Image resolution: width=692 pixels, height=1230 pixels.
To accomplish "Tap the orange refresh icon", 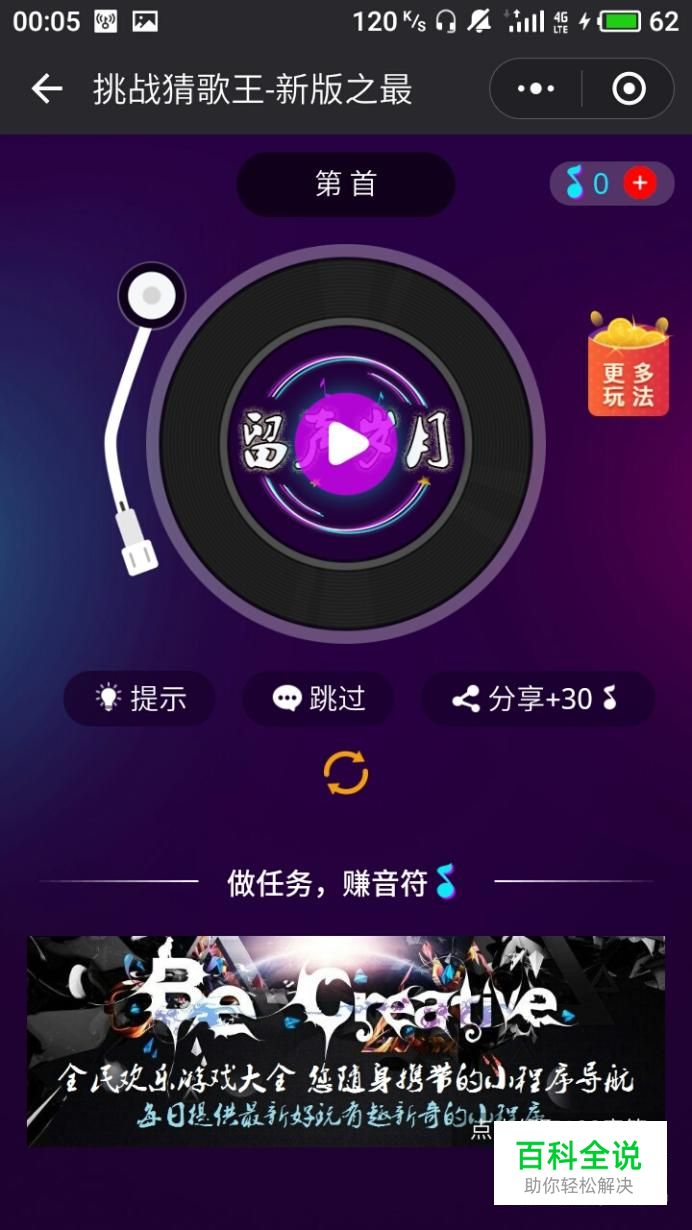I will coord(346,773).
